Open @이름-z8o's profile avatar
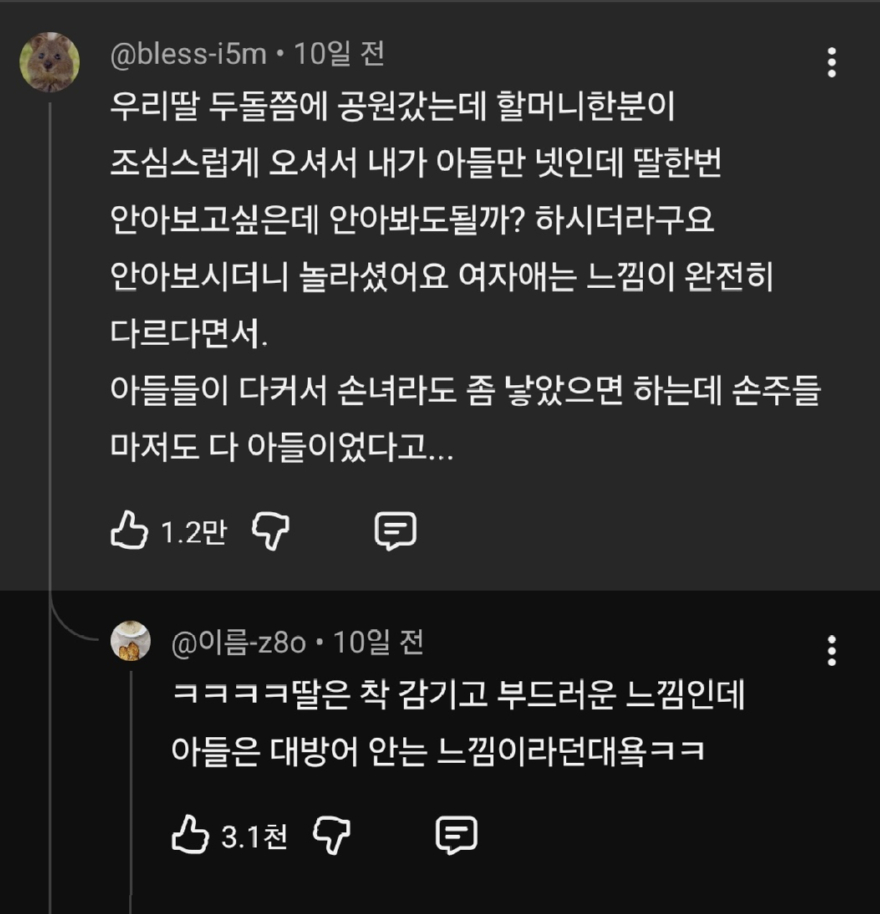The width and height of the screenshot is (880, 914). click(130, 641)
